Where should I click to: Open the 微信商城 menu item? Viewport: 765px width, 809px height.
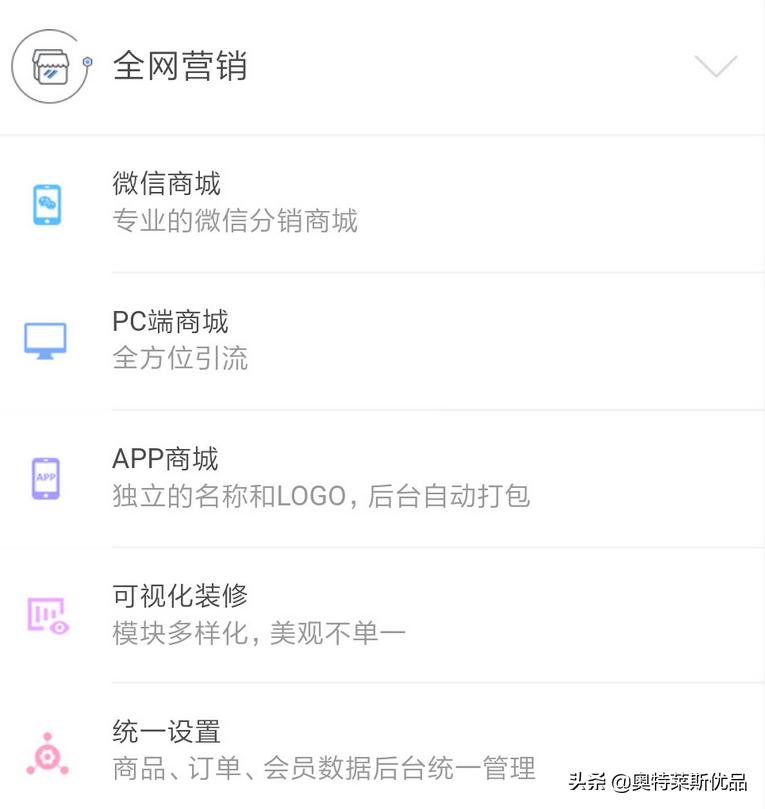tap(167, 184)
